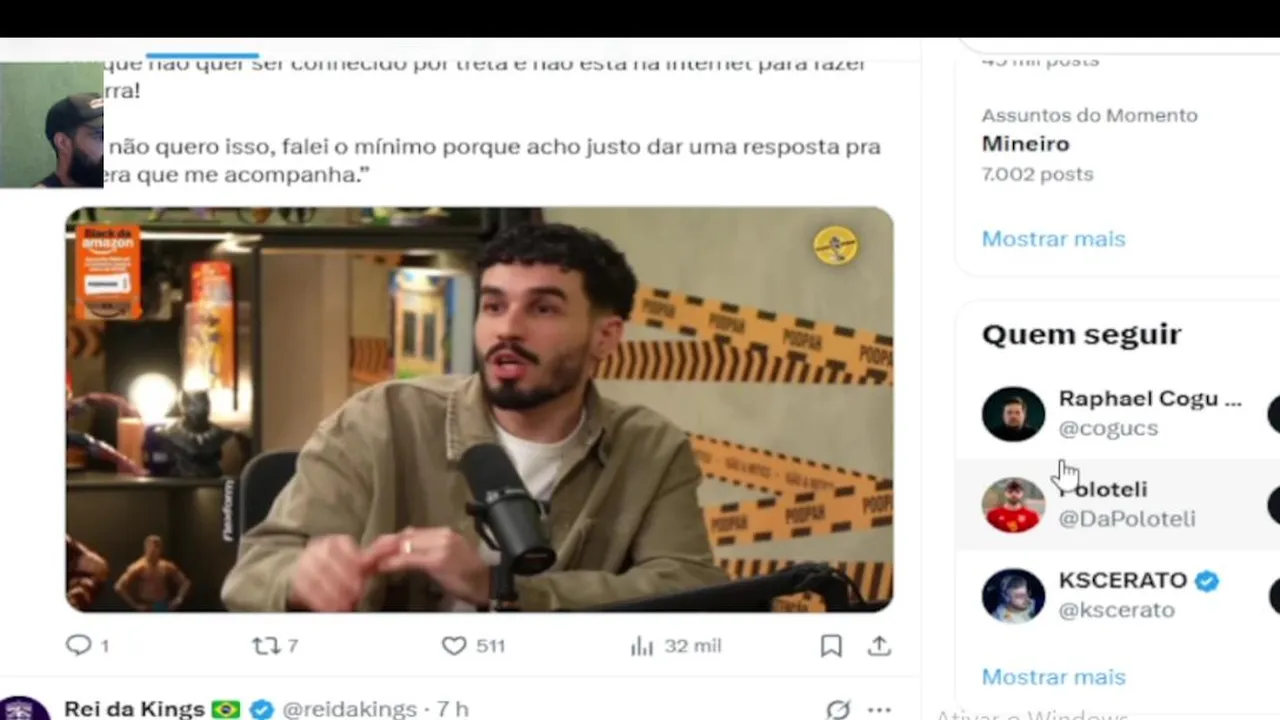
Task: Open the Rei da Kings profile name
Action: [134, 709]
